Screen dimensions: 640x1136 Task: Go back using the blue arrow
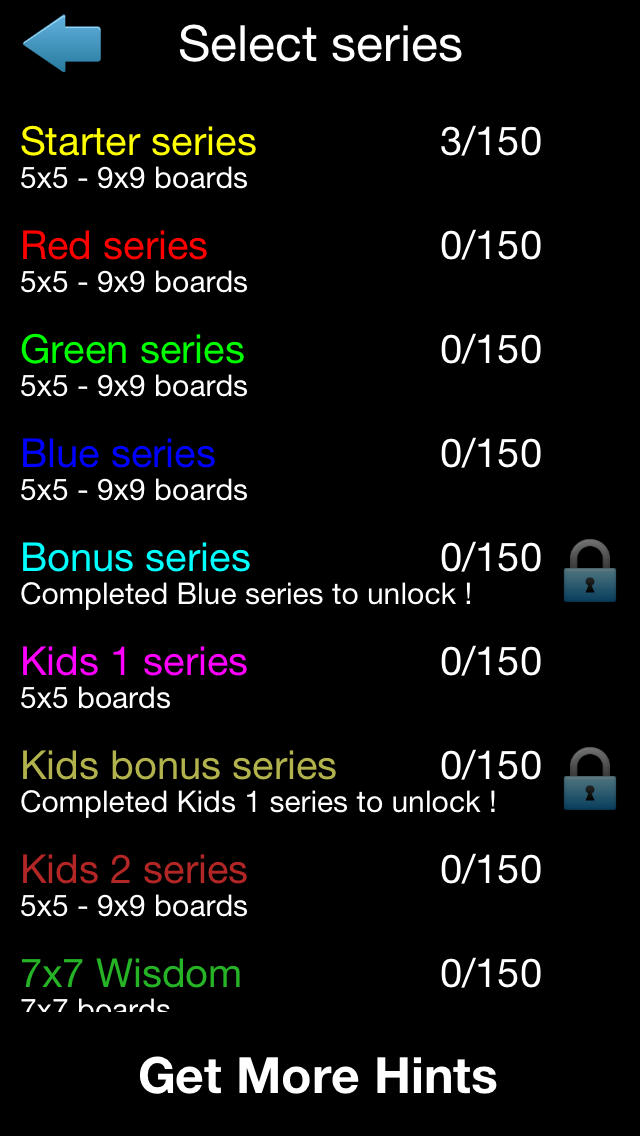(x=62, y=44)
